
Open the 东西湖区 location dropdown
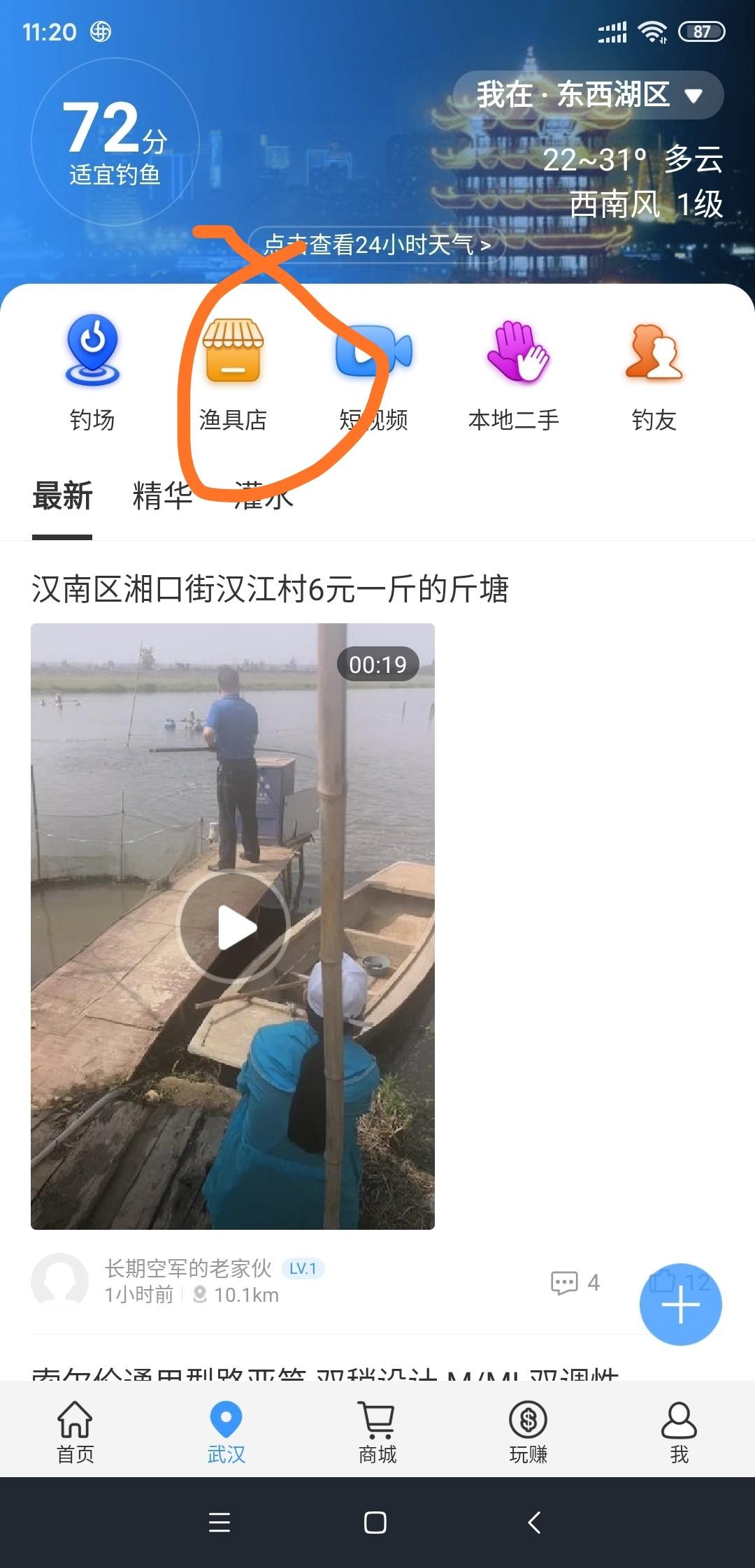588,95
